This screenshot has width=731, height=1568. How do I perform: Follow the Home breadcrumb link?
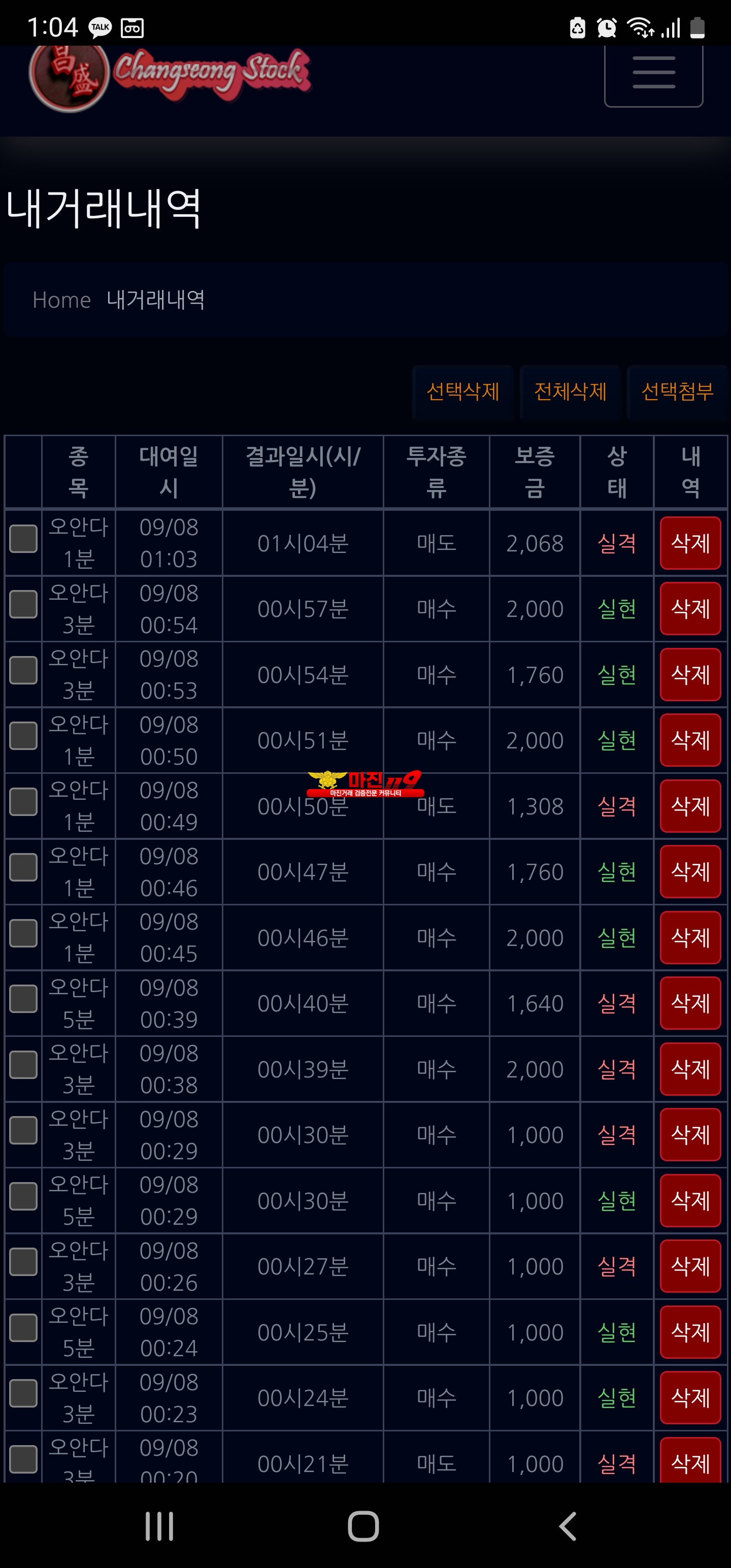(x=61, y=300)
